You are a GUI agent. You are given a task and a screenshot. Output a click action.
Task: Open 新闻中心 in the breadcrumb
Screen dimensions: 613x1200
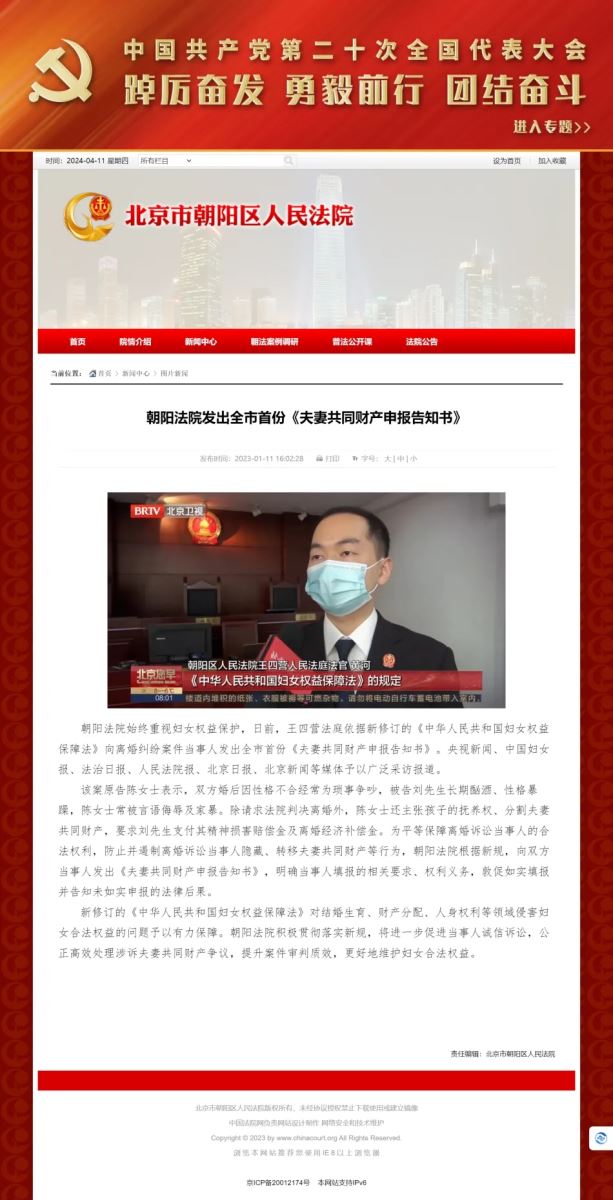coord(136,373)
